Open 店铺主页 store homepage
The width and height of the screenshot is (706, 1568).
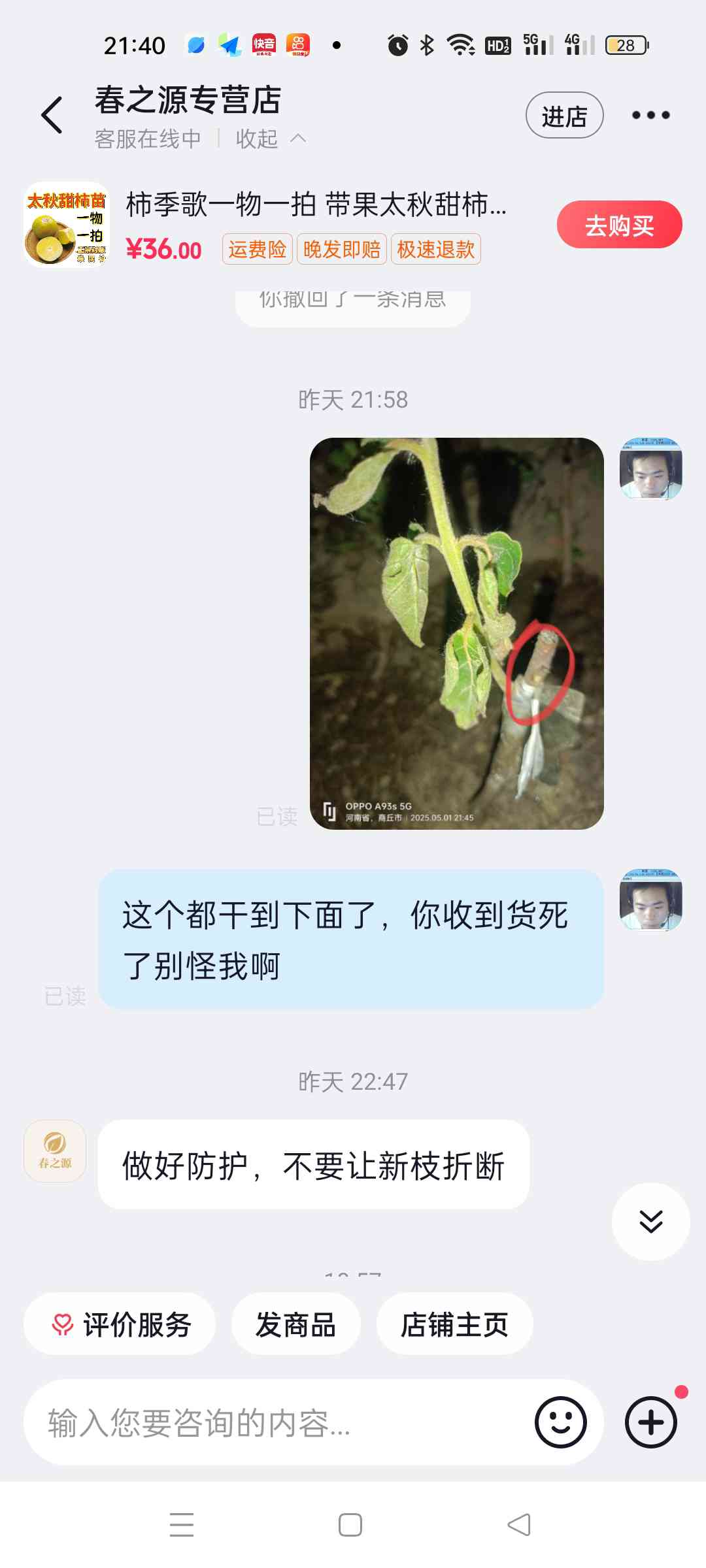pyautogui.click(x=454, y=1324)
